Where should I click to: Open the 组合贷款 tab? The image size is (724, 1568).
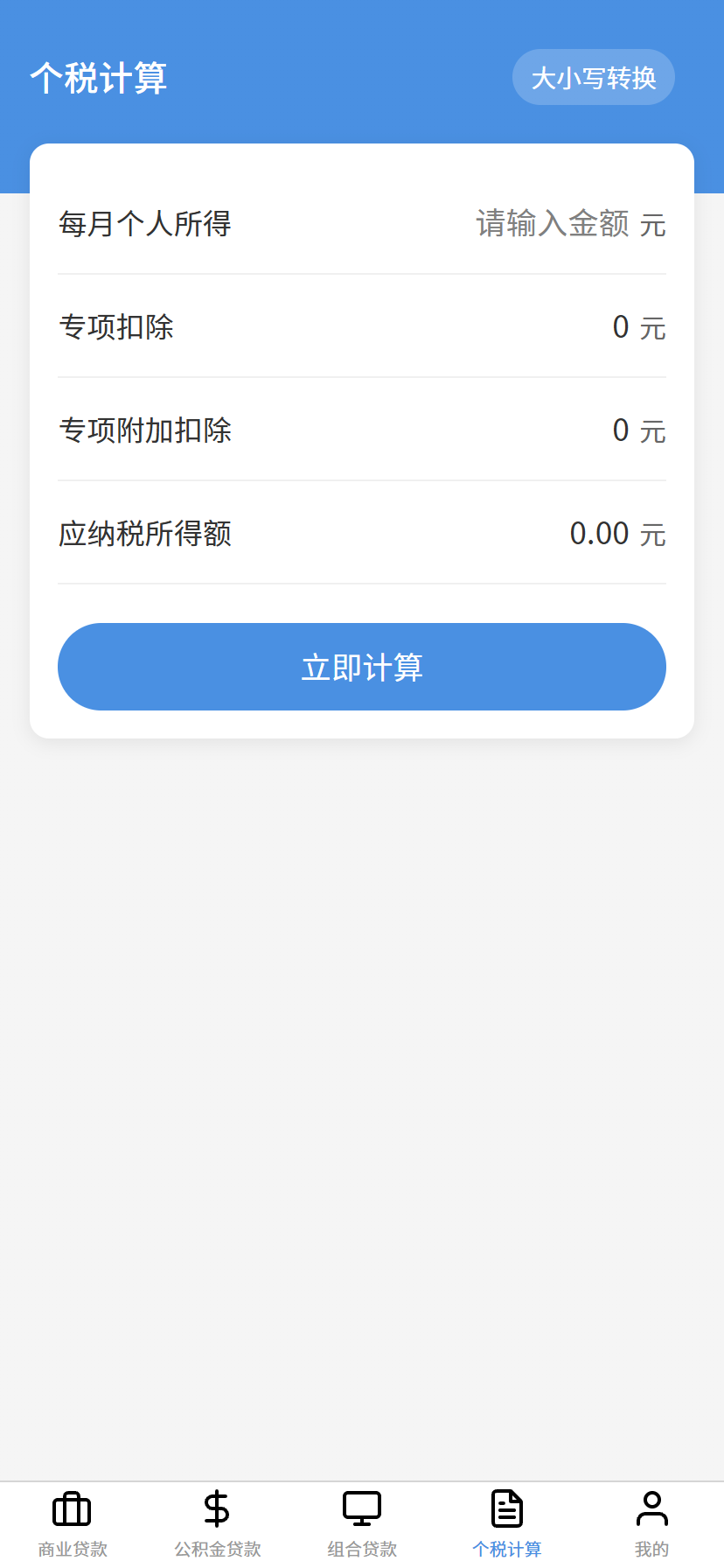coord(362,1522)
